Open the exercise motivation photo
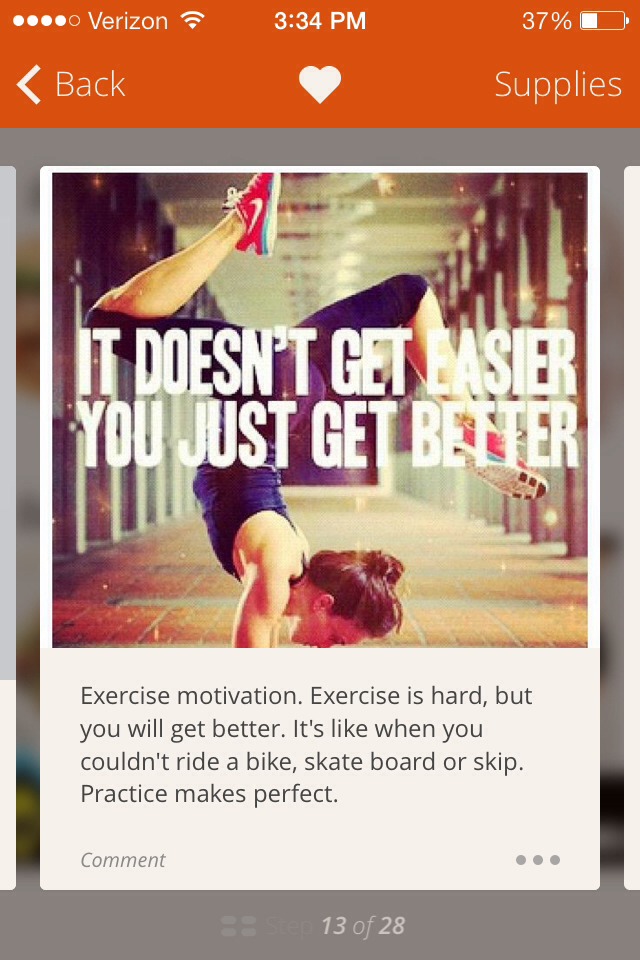Screen dimensions: 640x960 coord(320,410)
